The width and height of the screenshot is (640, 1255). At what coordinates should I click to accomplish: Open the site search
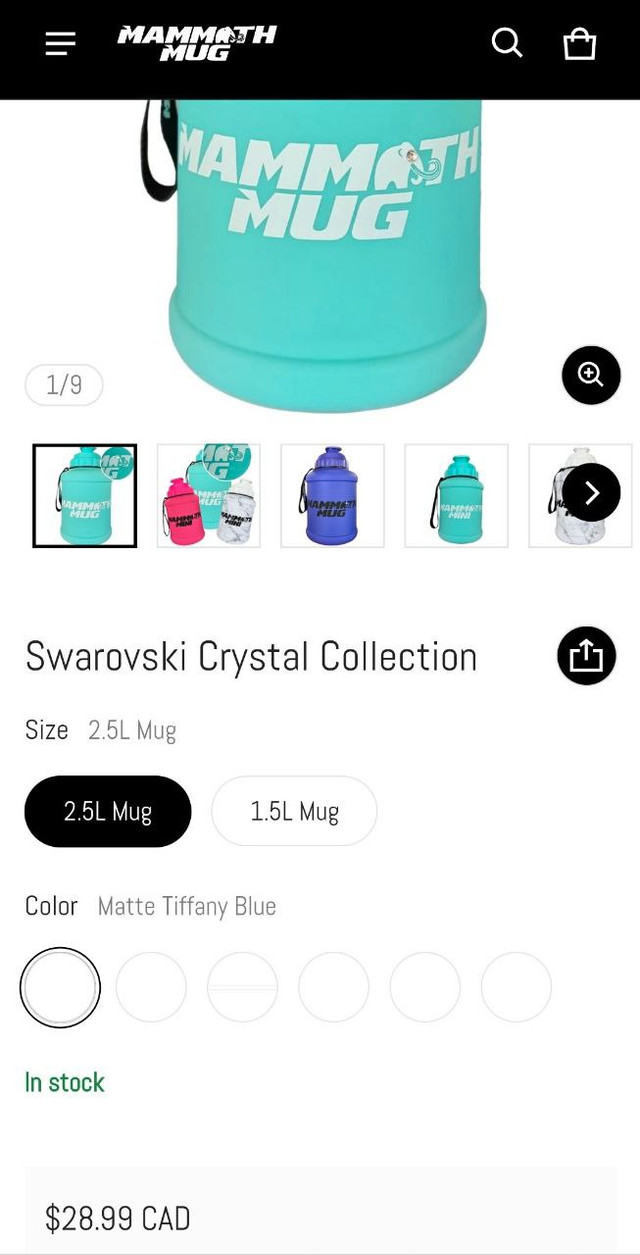click(x=507, y=43)
